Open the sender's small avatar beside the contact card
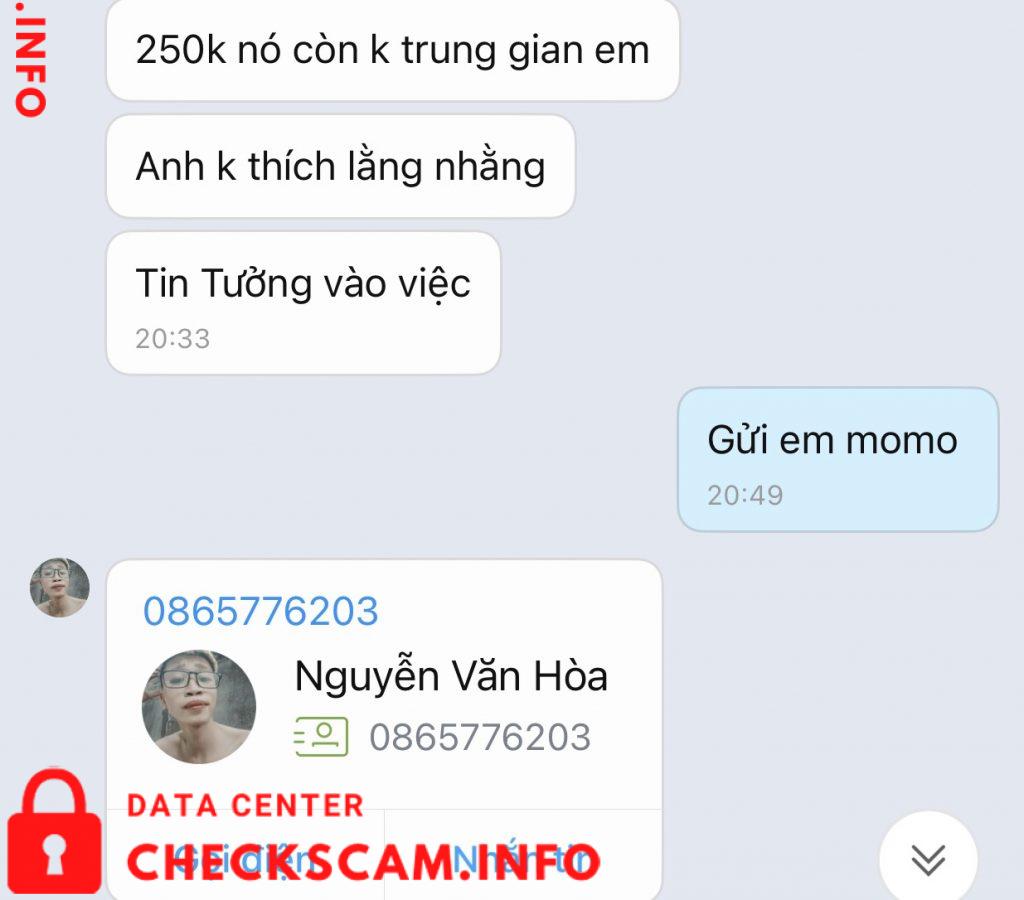The width and height of the screenshot is (1024, 900). pos(59,587)
